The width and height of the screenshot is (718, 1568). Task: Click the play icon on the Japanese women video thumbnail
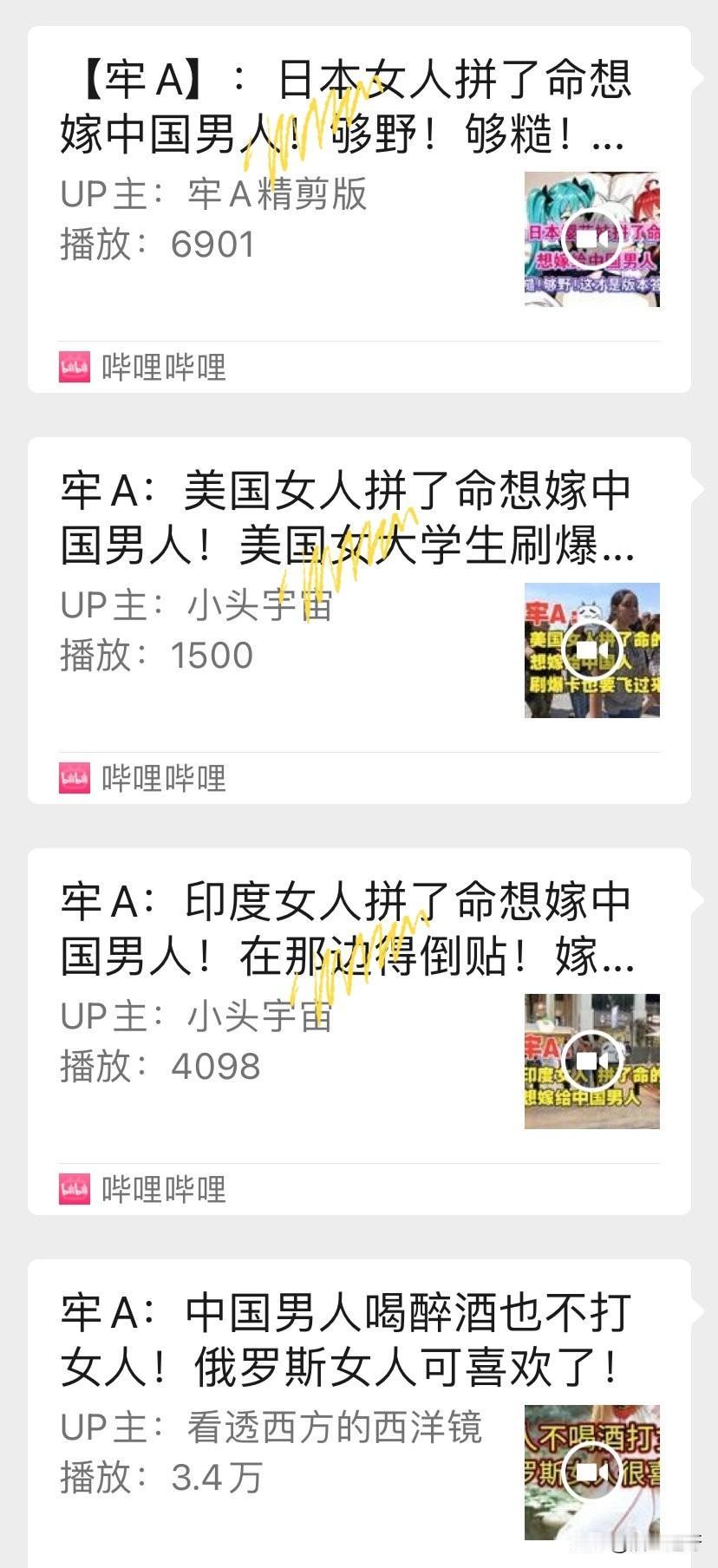click(593, 237)
